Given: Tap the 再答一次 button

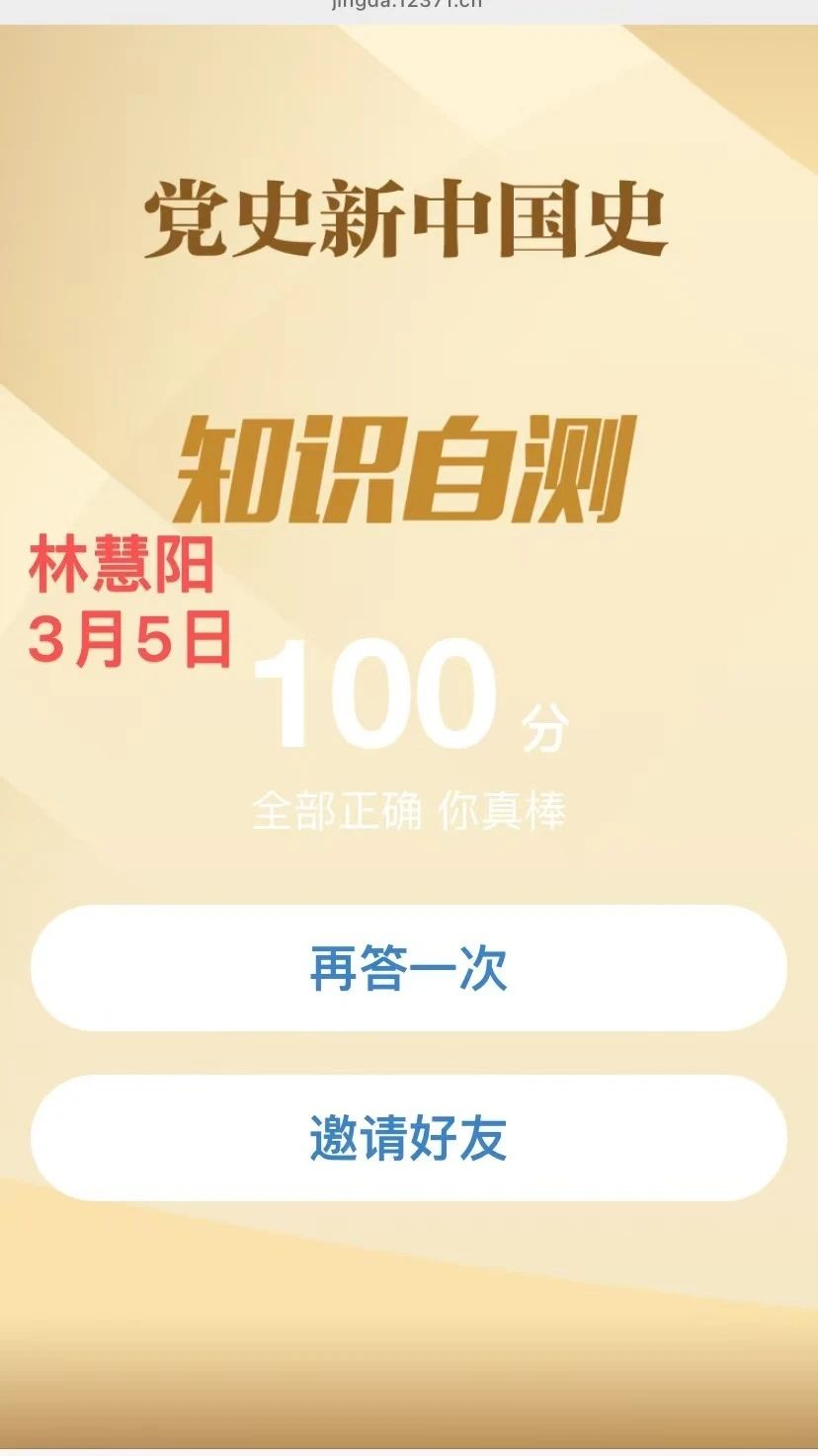Looking at the screenshot, I should (408, 968).
